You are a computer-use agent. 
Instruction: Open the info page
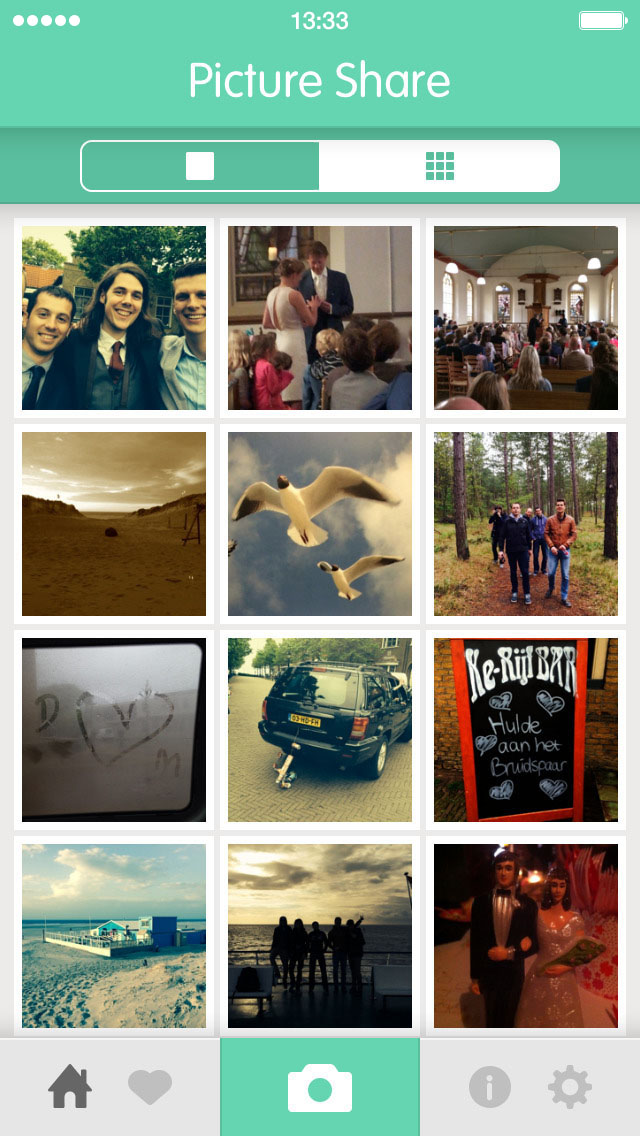coord(490,1087)
